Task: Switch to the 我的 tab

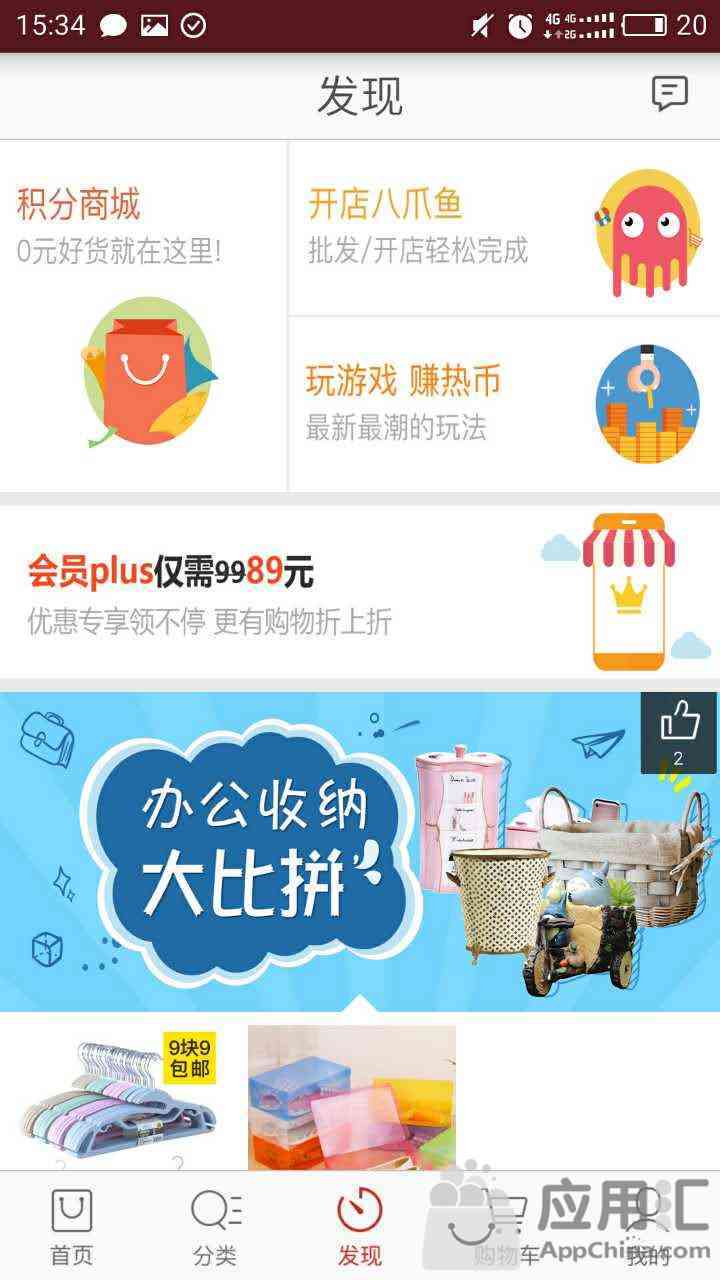Action: [x=648, y=1227]
